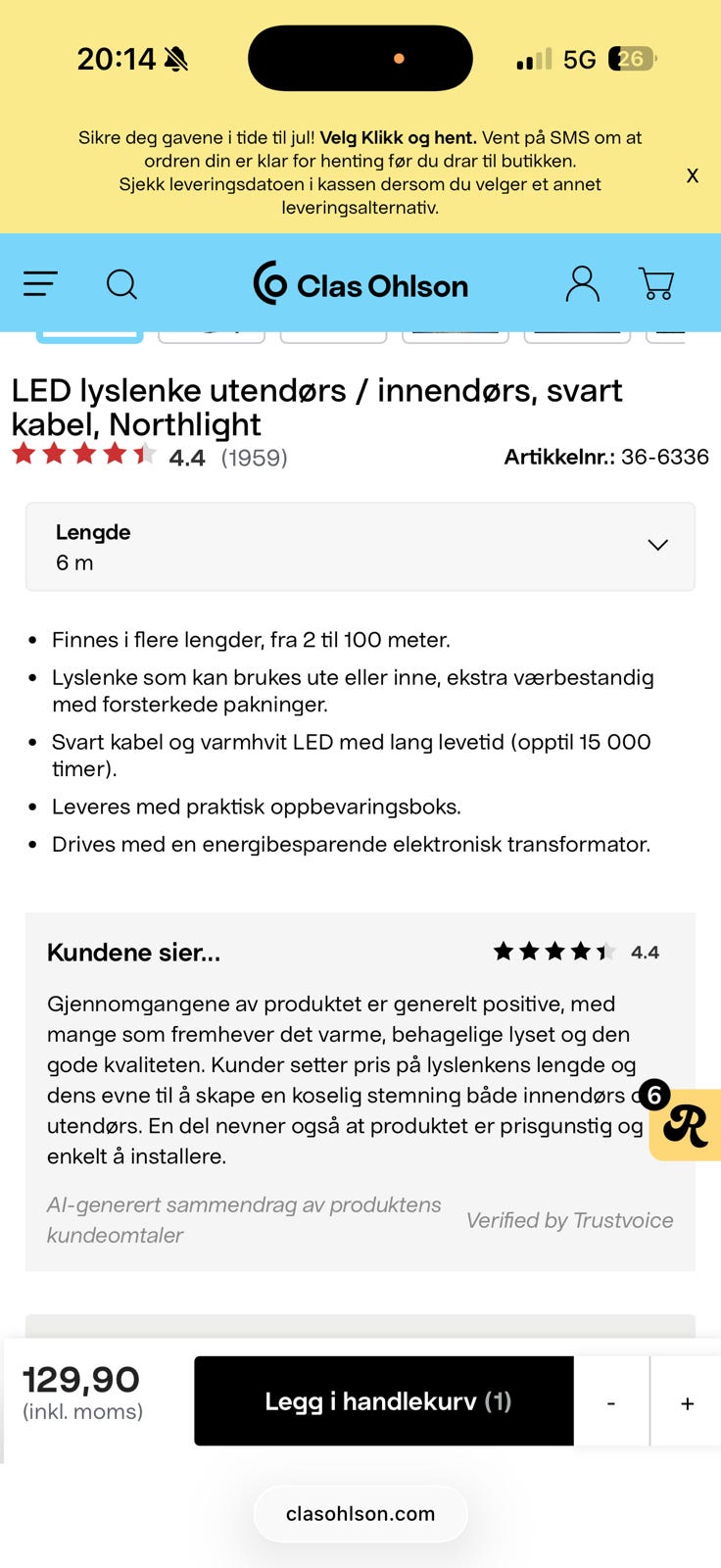721x1568 pixels.
Task: Open the Rabble cashback R icon
Action: (x=686, y=1127)
